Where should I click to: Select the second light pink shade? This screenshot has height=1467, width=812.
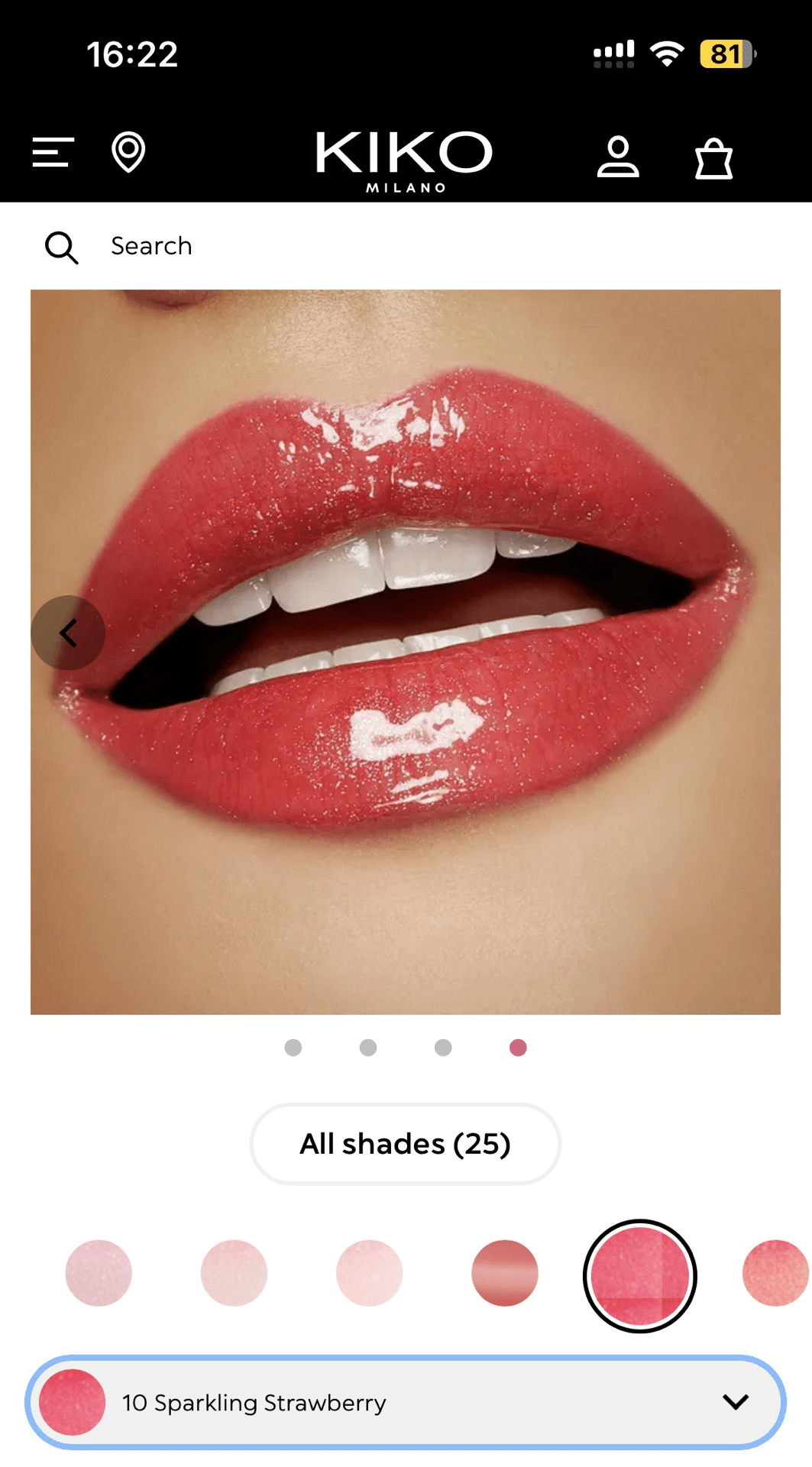point(234,1273)
